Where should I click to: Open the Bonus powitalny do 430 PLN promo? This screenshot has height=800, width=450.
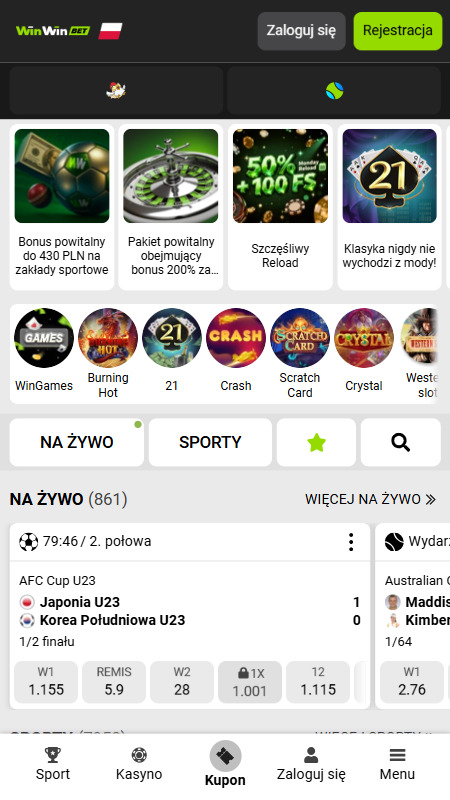(x=62, y=207)
